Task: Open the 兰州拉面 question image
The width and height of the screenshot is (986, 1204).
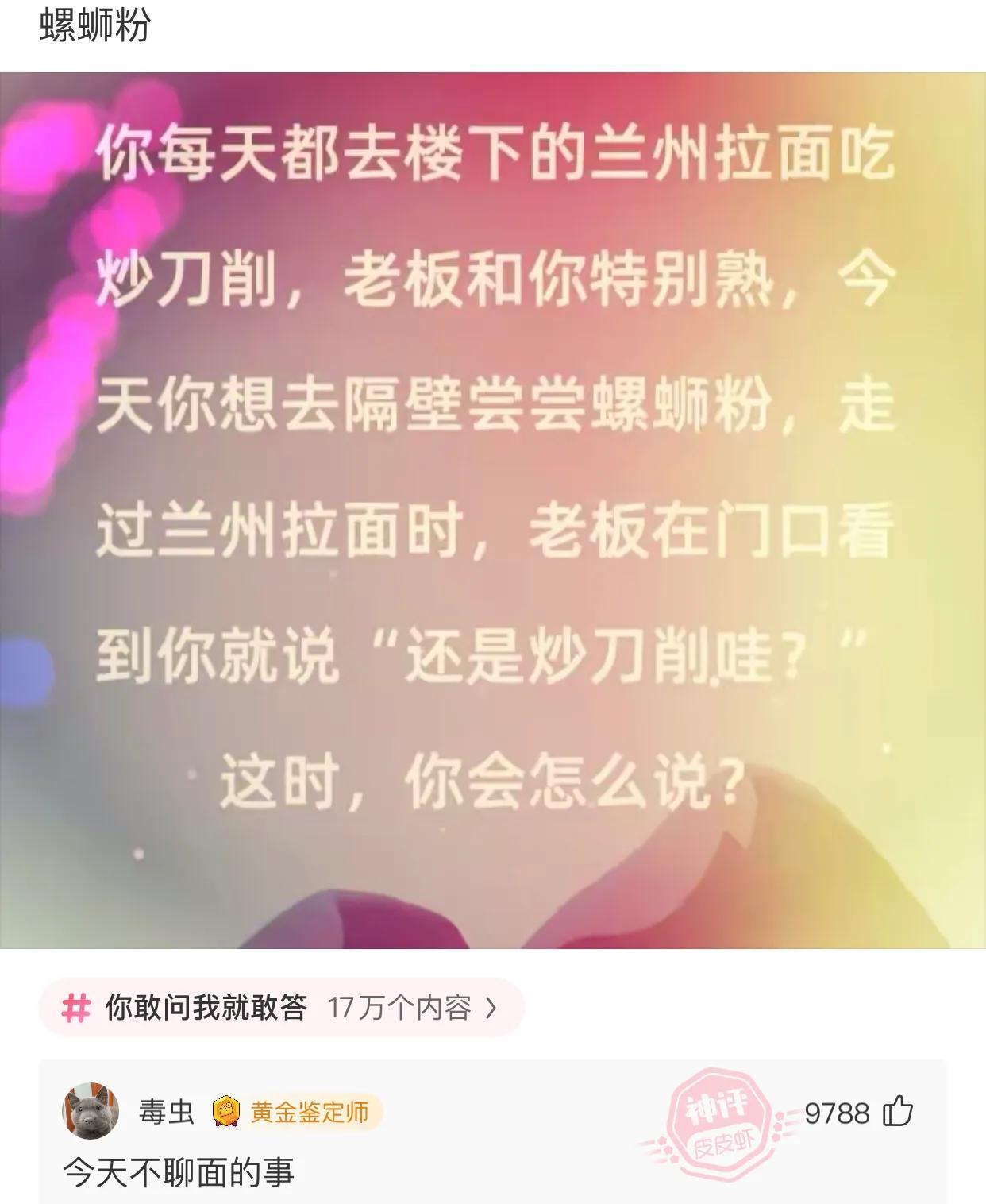Action: 492,510
